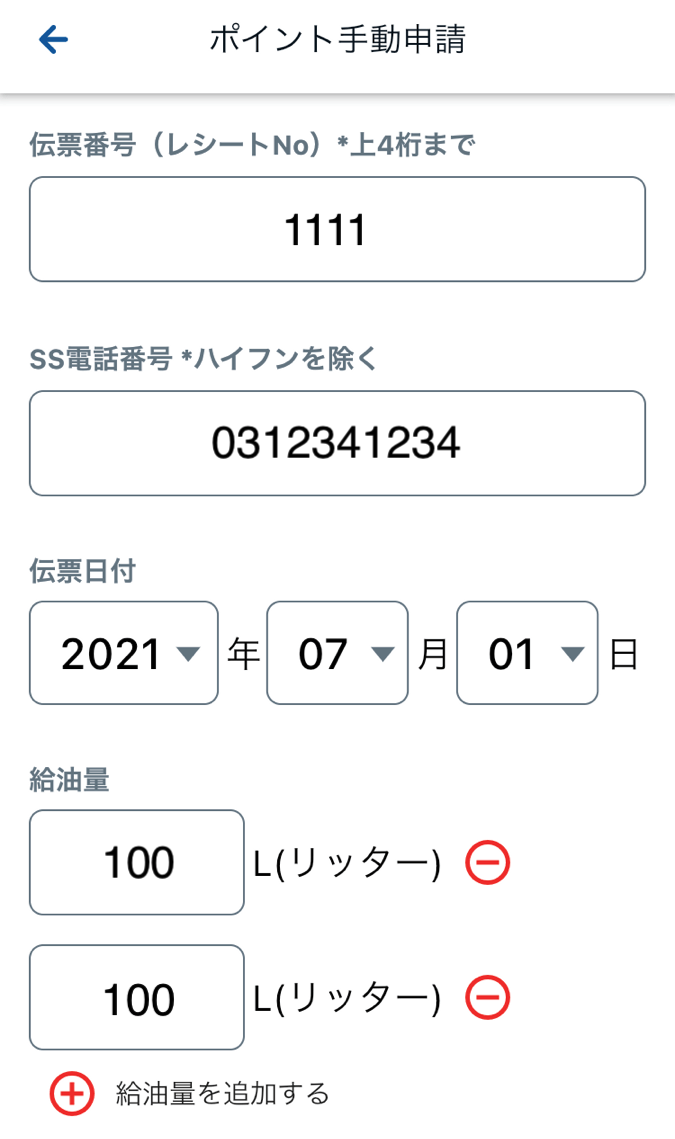The height and width of the screenshot is (1139, 675).
Task: Go back using the arrow icon
Action: pyautogui.click(x=53, y=39)
